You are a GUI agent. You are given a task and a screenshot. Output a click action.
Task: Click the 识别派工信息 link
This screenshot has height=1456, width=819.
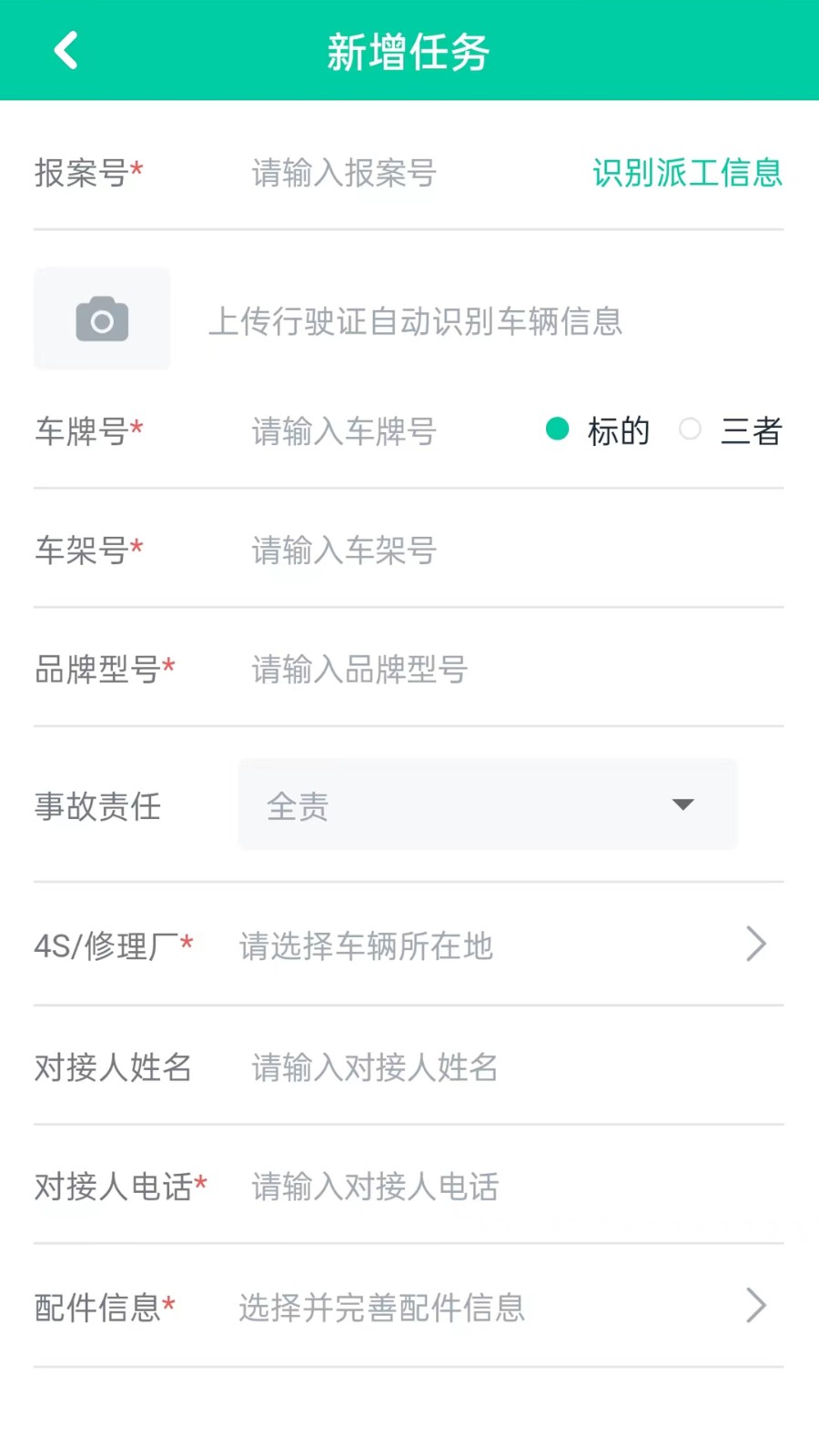click(x=687, y=174)
